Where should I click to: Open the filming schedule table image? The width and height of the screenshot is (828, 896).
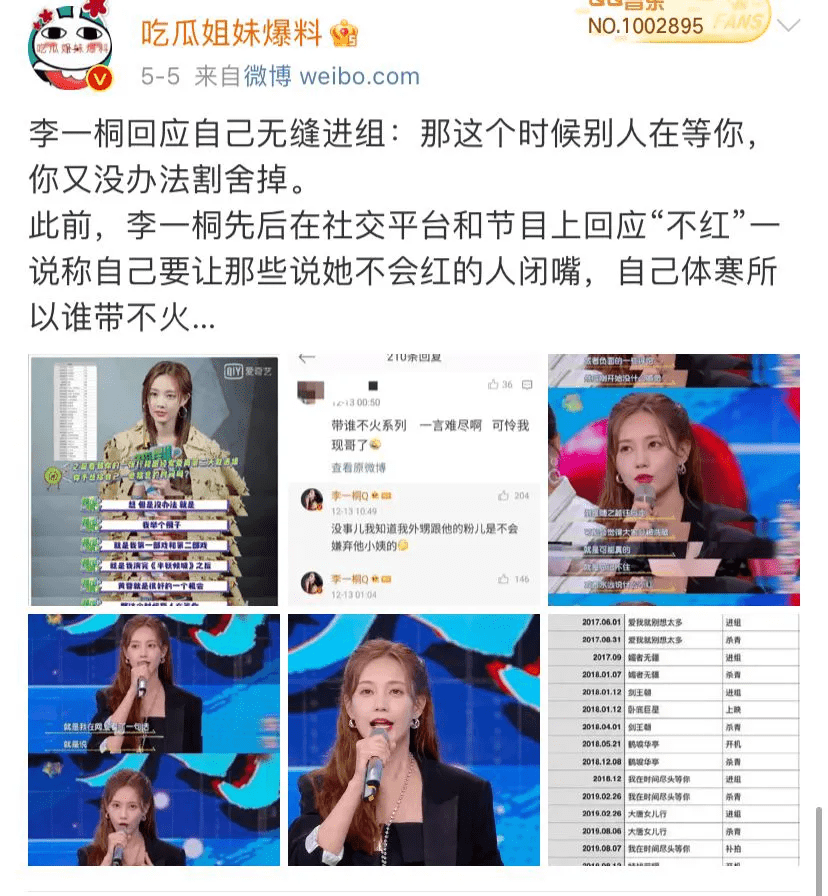pos(673,740)
